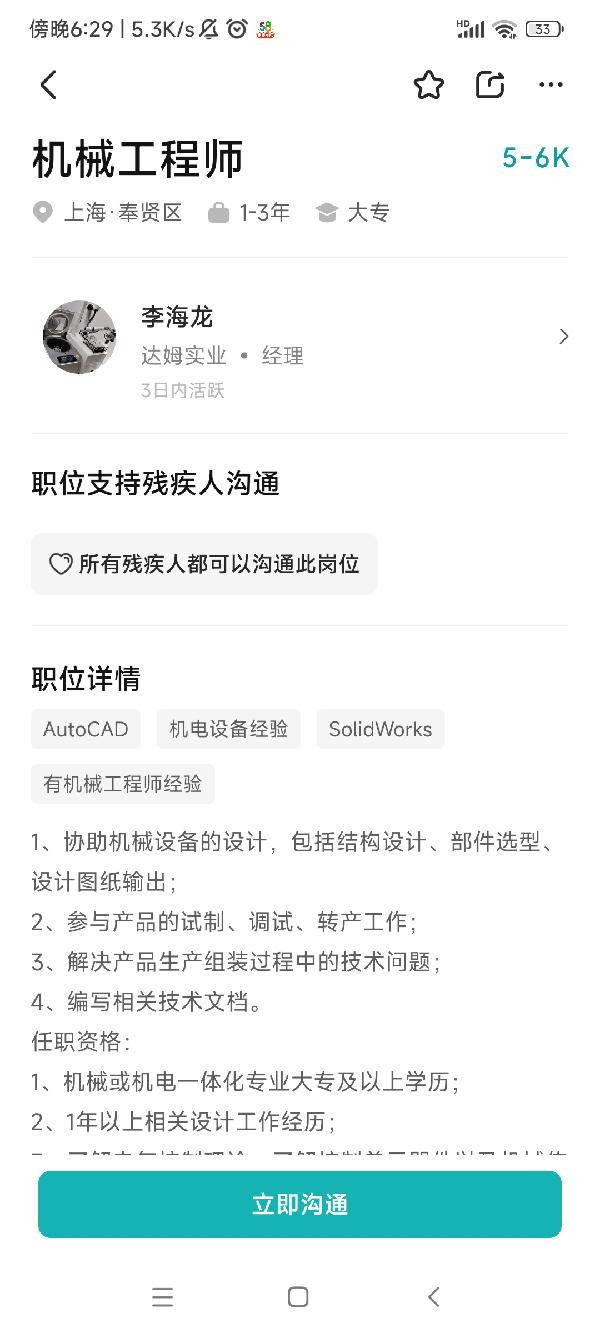Open the system recent apps view
600x1333 pixels.
pos(163,1297)
